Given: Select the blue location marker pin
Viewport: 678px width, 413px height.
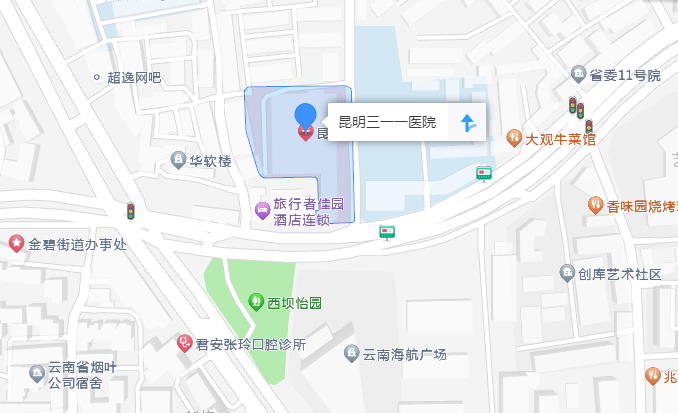Looking at the screenshot, I should [306, 116].
